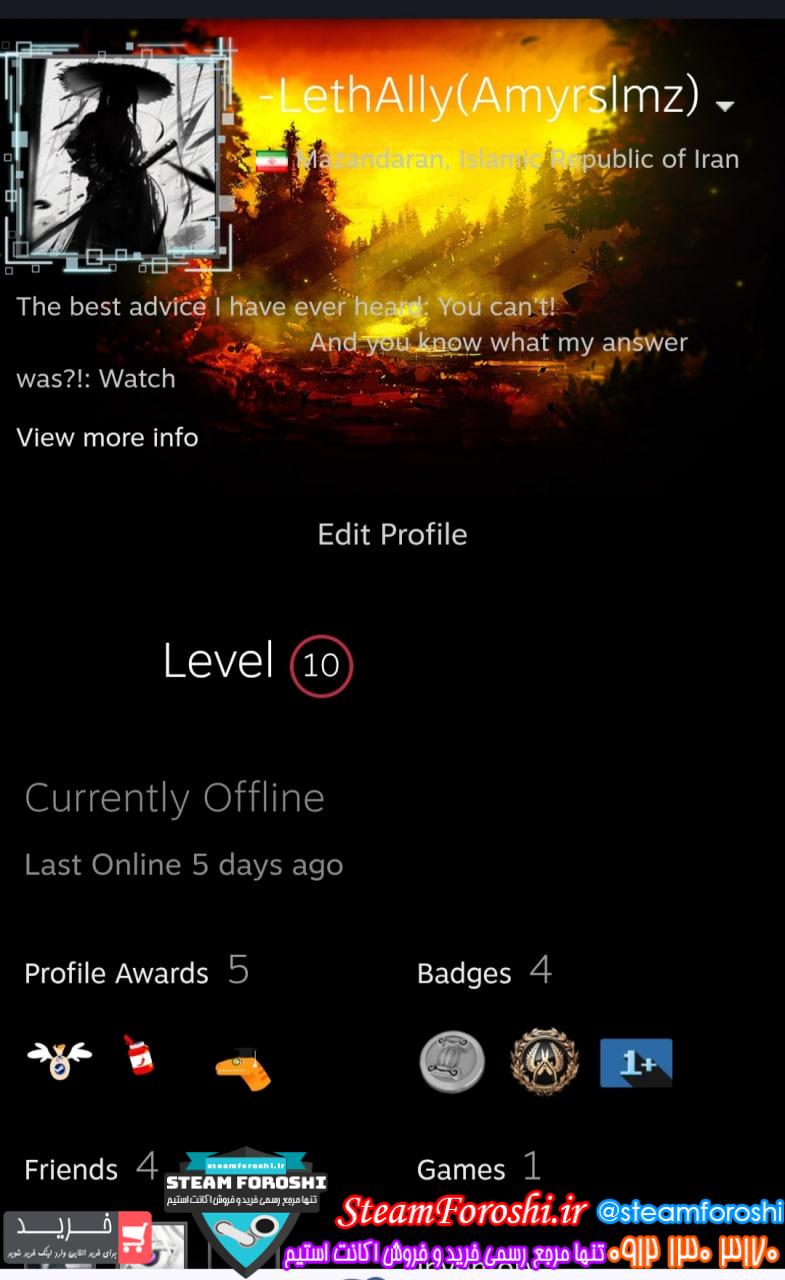
Task: View the laurel wreath badge
Action: click(544, 1062)
